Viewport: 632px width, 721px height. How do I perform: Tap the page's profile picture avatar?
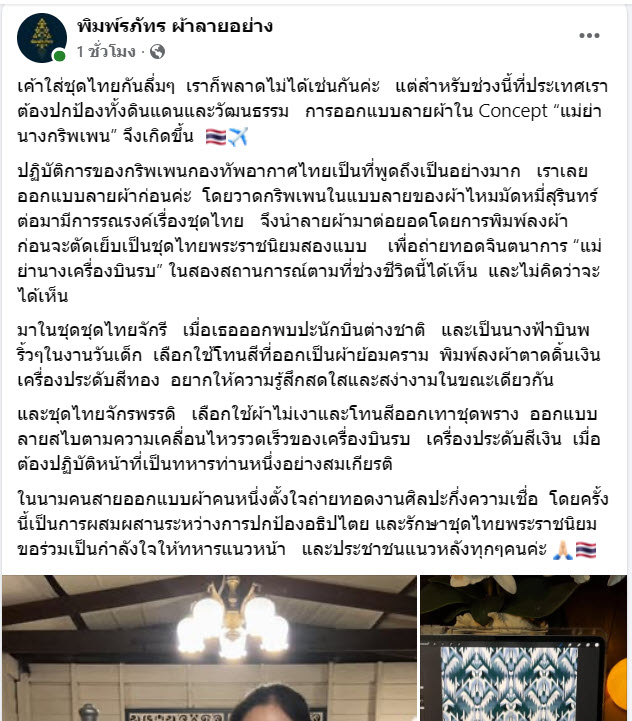tap(42, 37)
